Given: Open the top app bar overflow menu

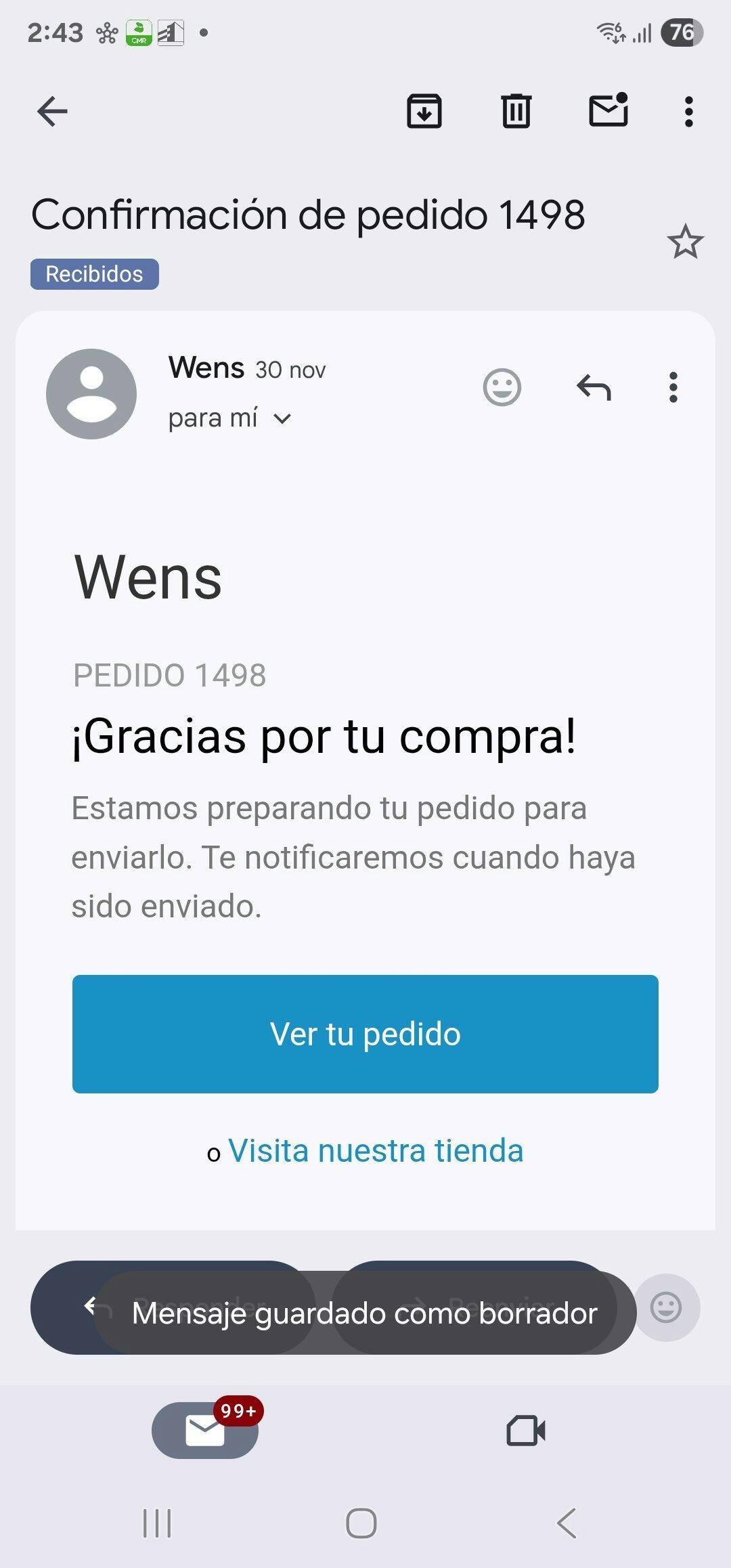Looking at the screenshot, I should [688, 112].
